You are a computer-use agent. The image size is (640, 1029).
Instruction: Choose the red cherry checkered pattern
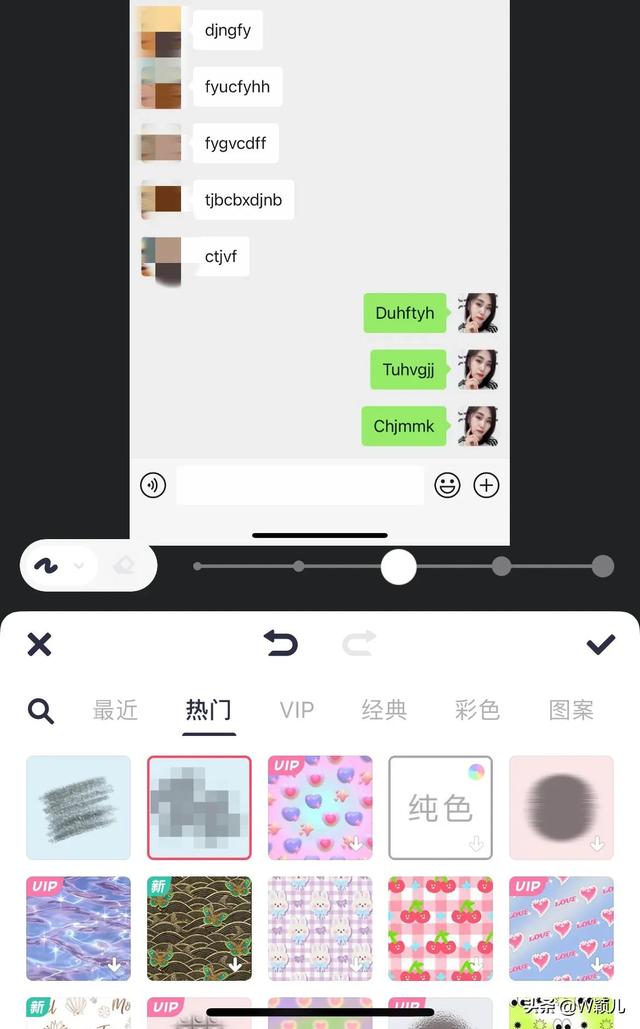click(441, 928)
